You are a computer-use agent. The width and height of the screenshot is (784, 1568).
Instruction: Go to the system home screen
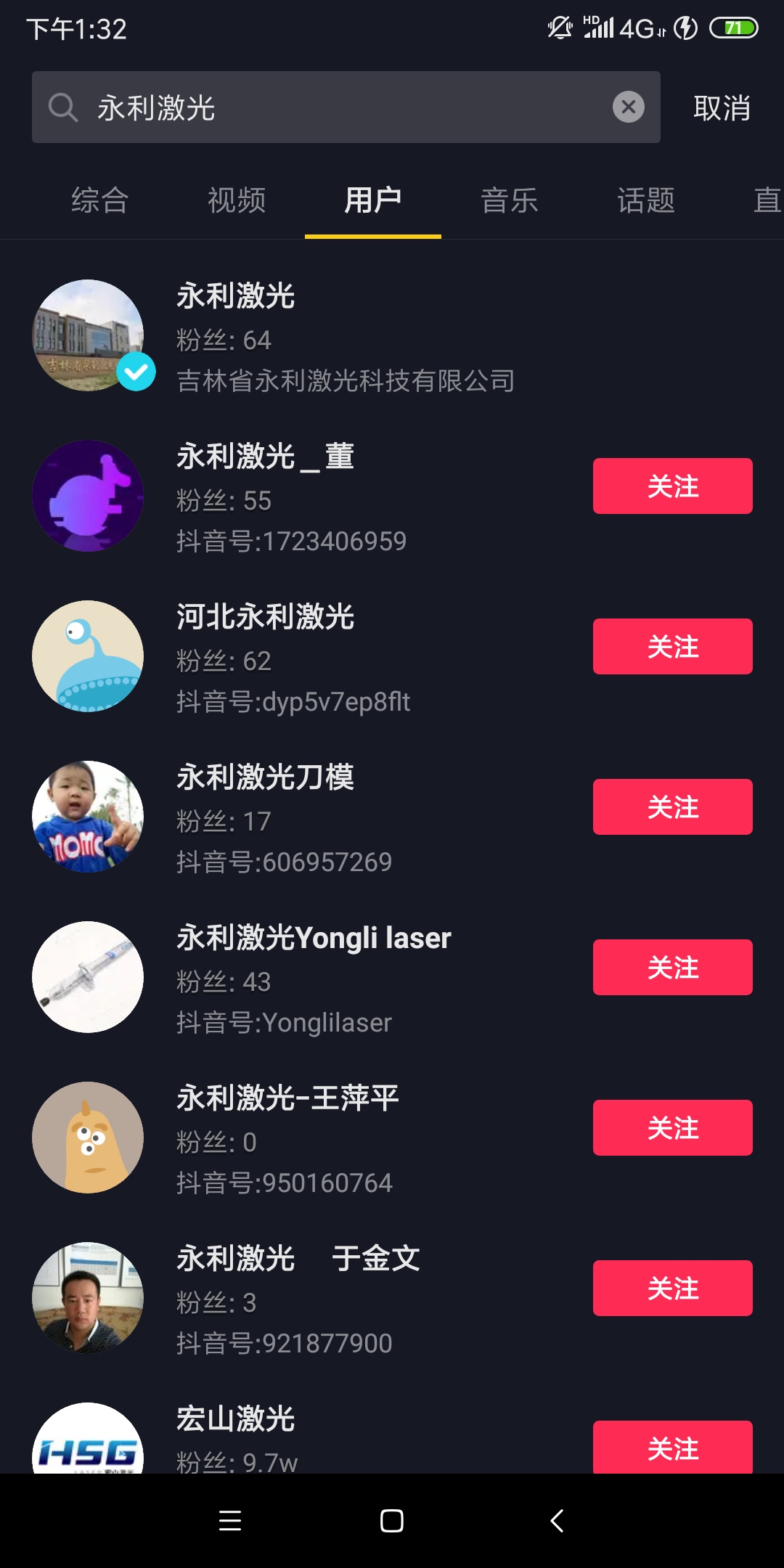[392, 1521]
